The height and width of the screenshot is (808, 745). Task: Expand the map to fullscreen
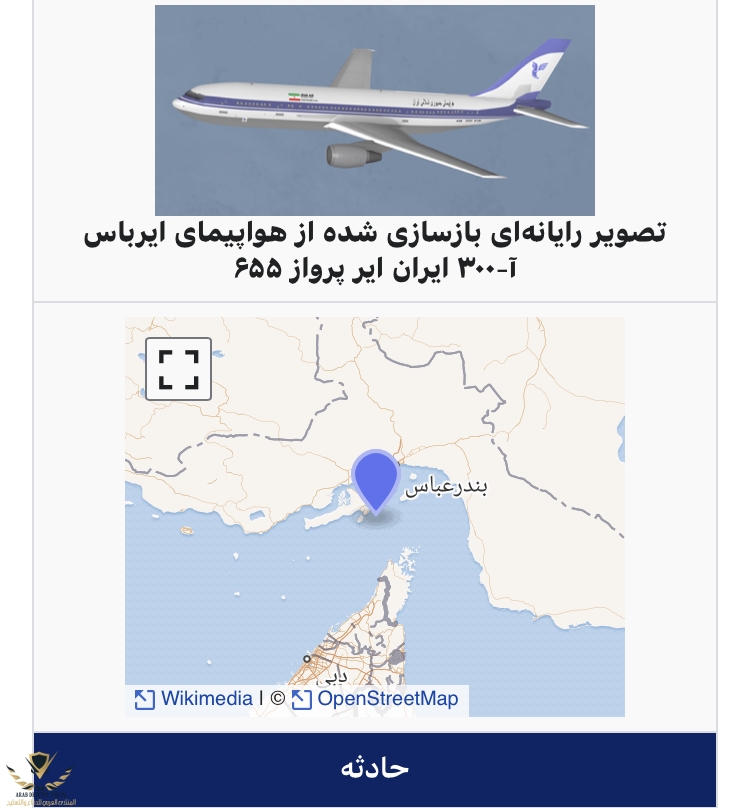(179, 369)
